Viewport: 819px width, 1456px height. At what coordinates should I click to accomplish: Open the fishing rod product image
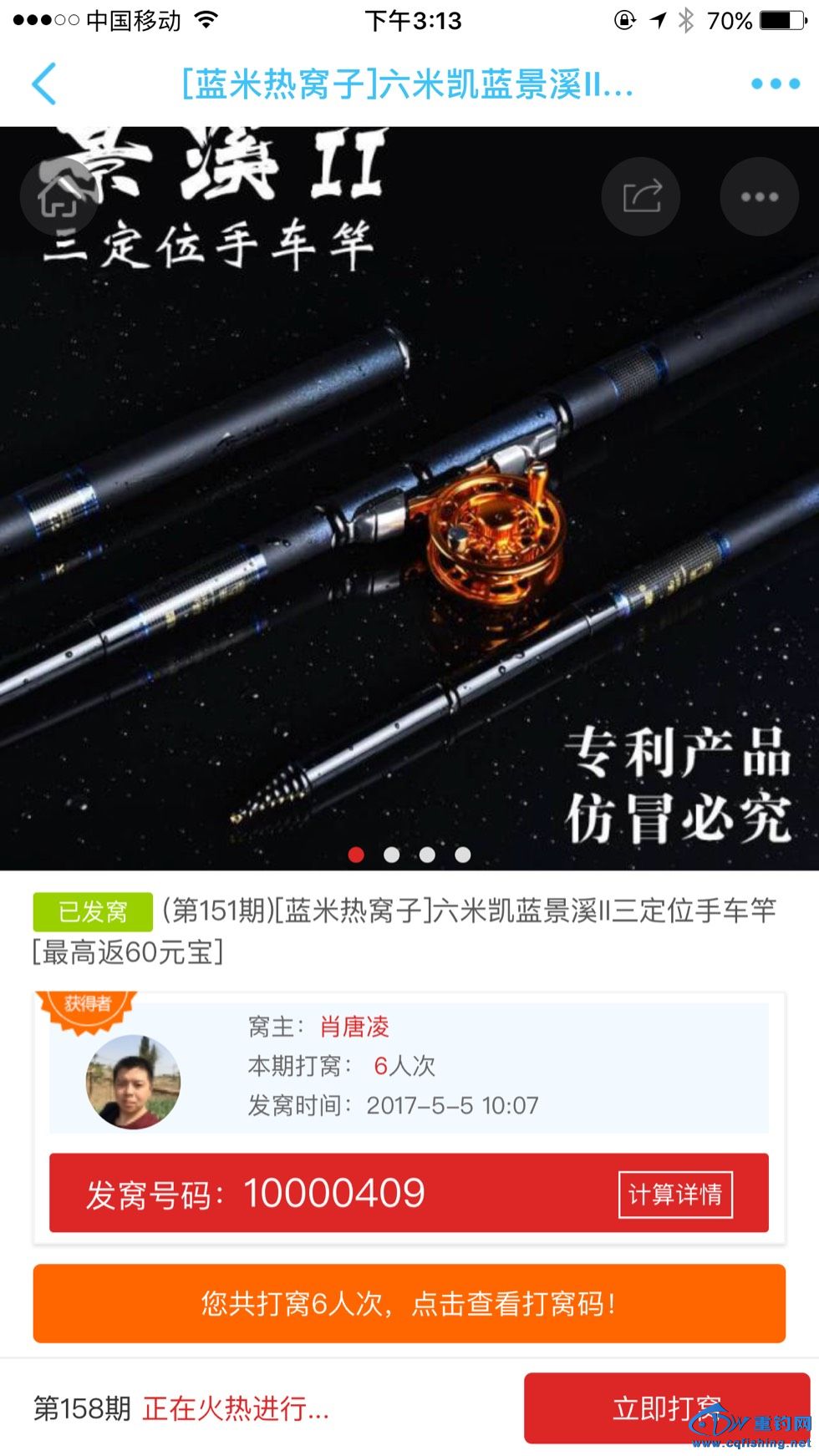tap(409, 518)
